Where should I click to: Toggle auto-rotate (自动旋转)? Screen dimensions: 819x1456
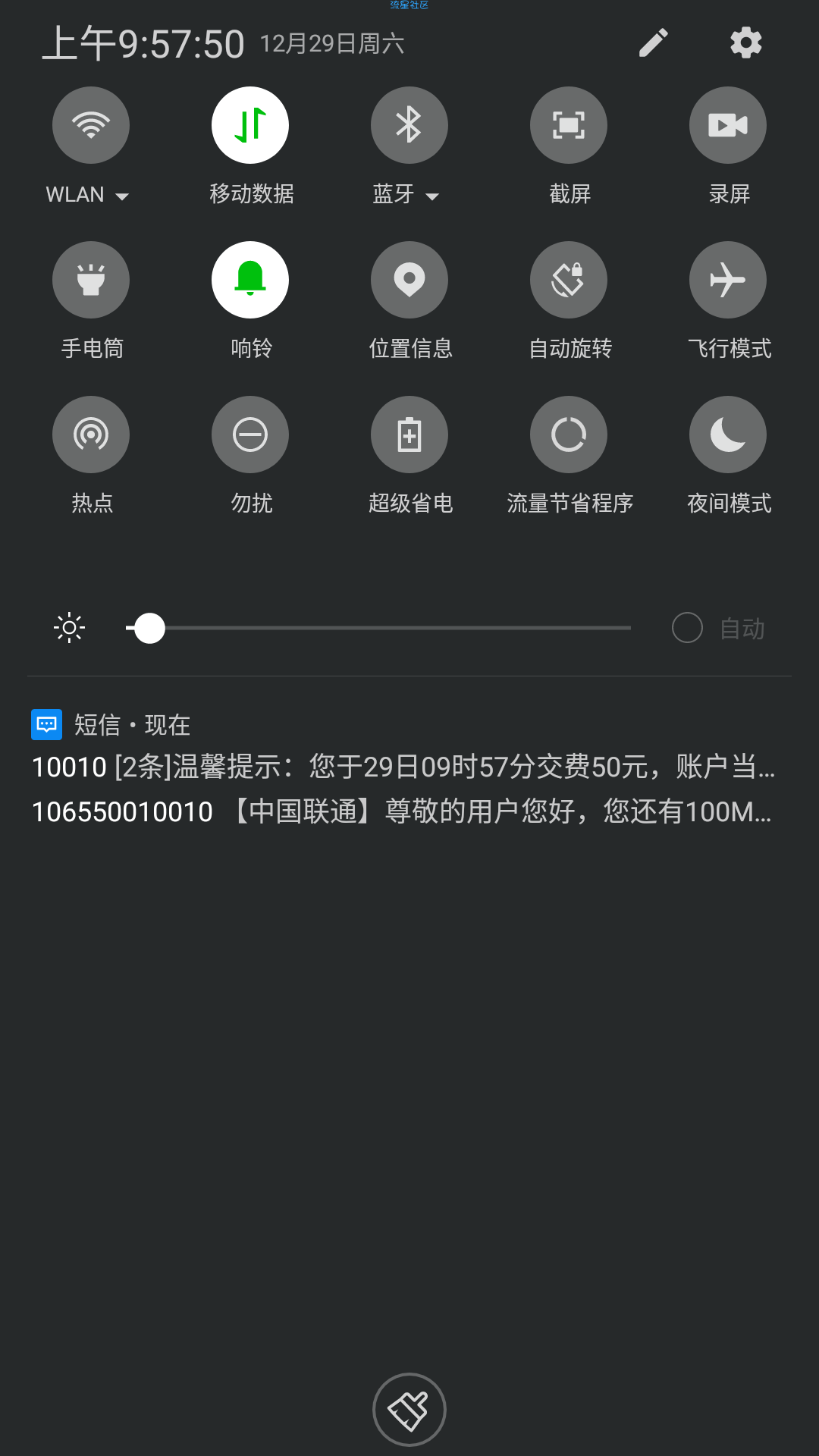click(569, 280)
